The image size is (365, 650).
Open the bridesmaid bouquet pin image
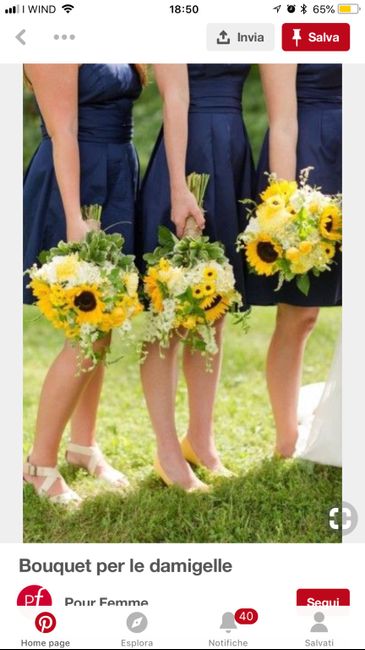(182, 303)
